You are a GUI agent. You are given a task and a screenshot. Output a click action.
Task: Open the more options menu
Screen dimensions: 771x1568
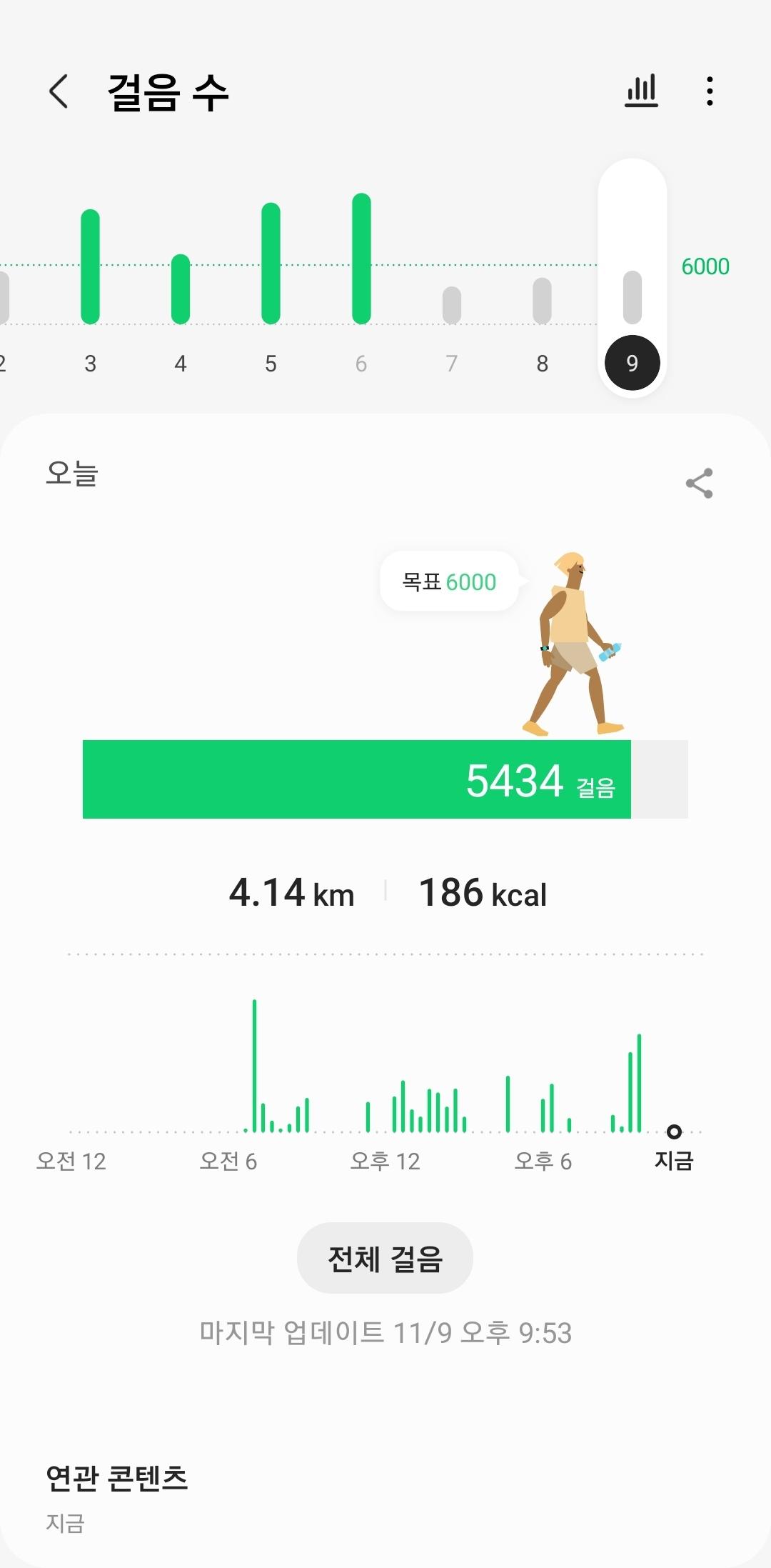[x=709, y=91]
